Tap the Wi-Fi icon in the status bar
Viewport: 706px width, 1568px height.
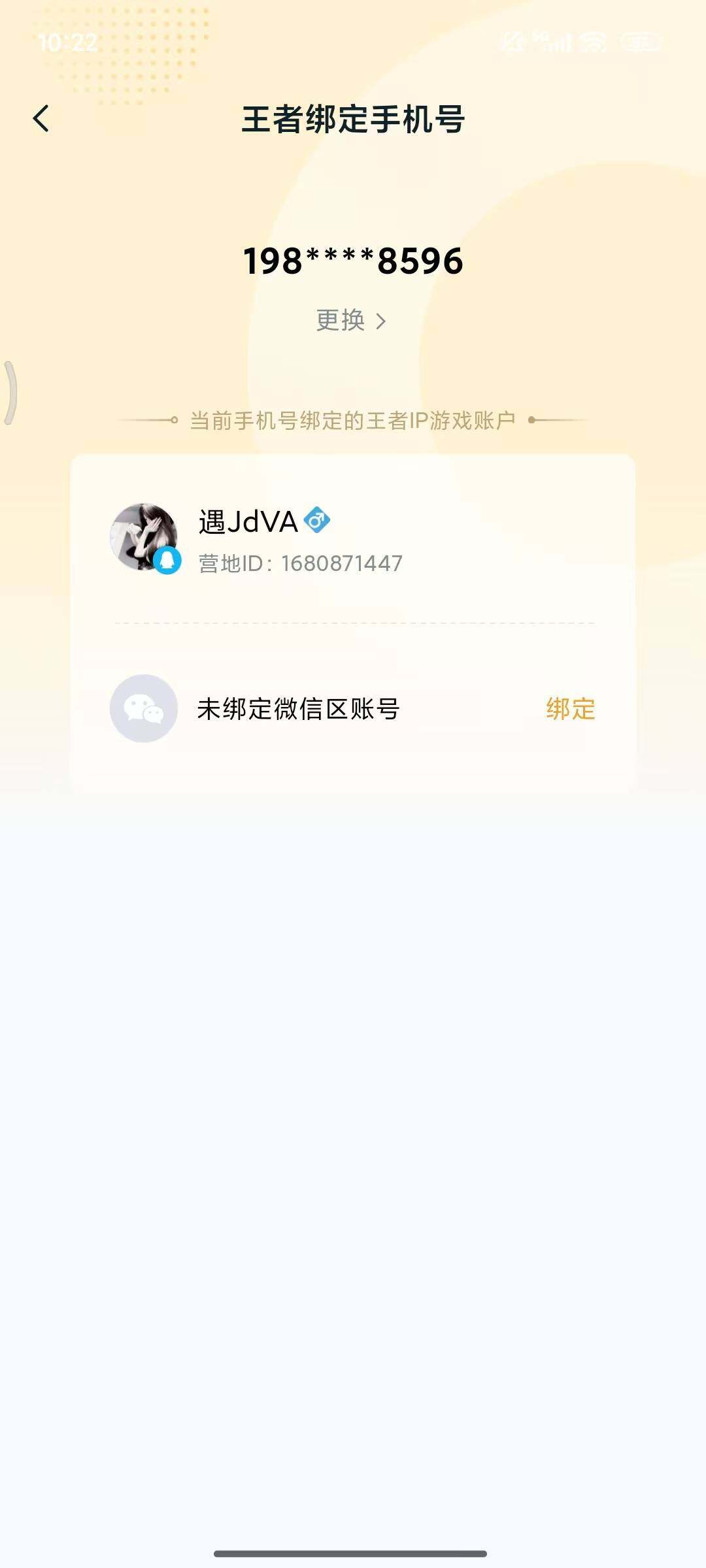tap(592, 42)
